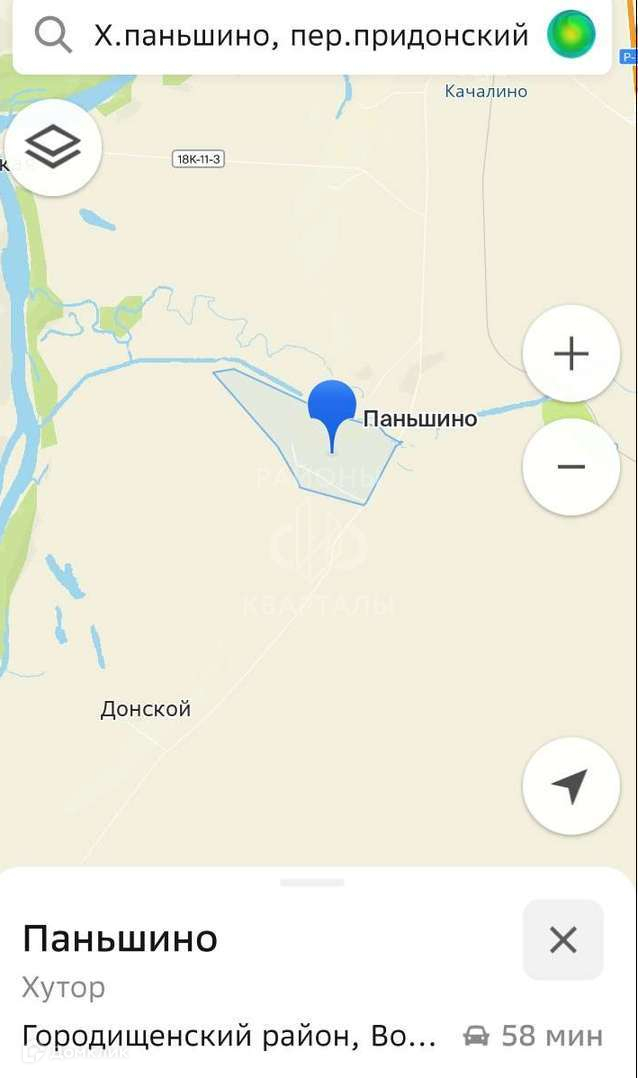Zoom out with the minus button

click(x=571, y=467)
